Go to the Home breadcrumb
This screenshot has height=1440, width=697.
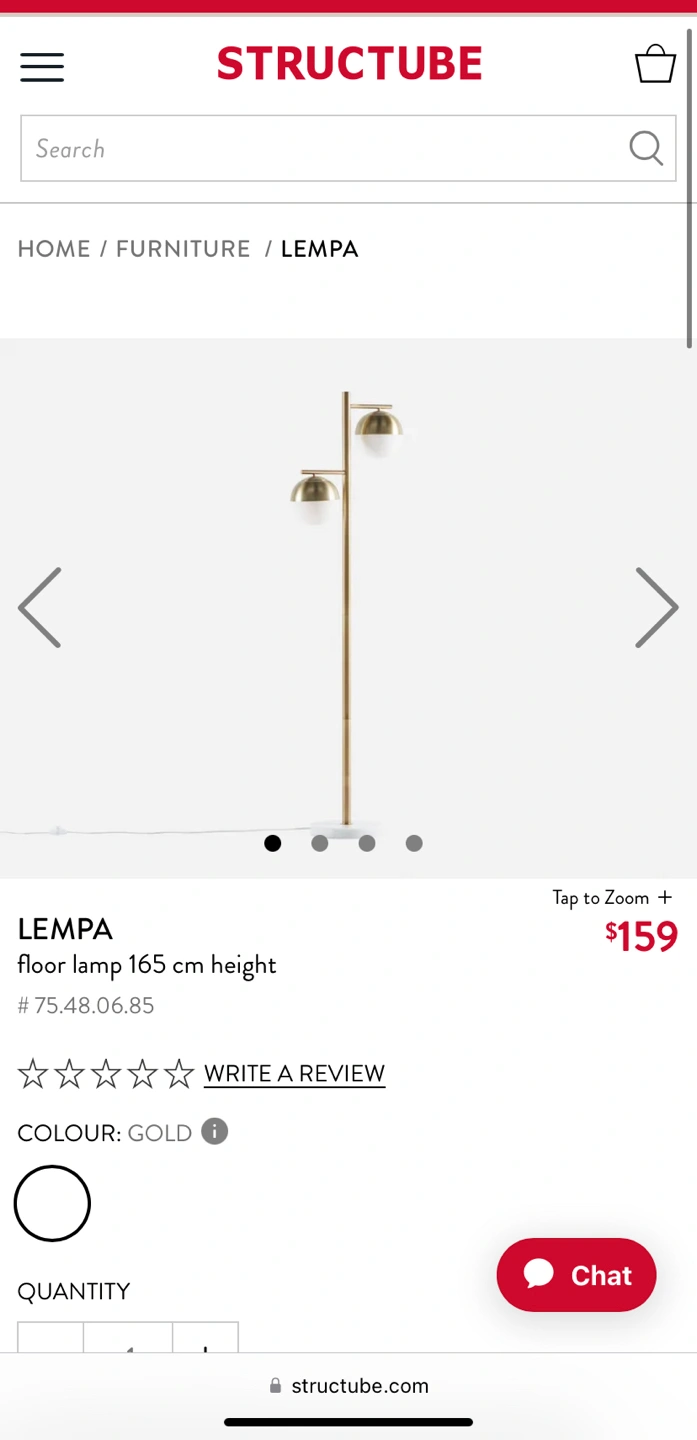coord(54,249)
